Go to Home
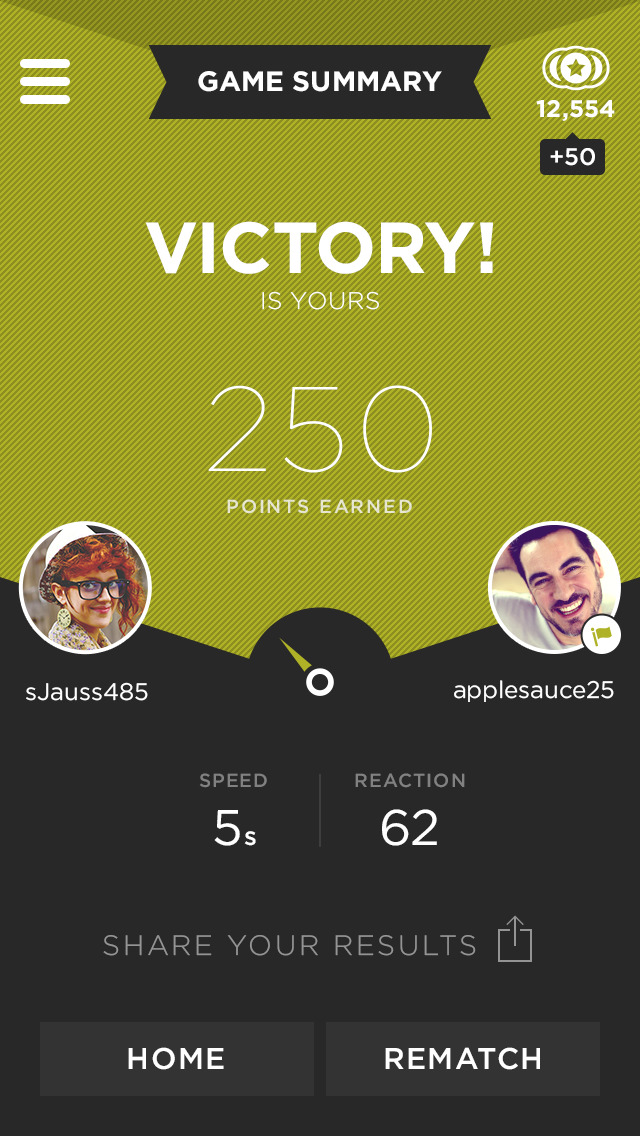 pyautogui.click(x=176, y=1058)
